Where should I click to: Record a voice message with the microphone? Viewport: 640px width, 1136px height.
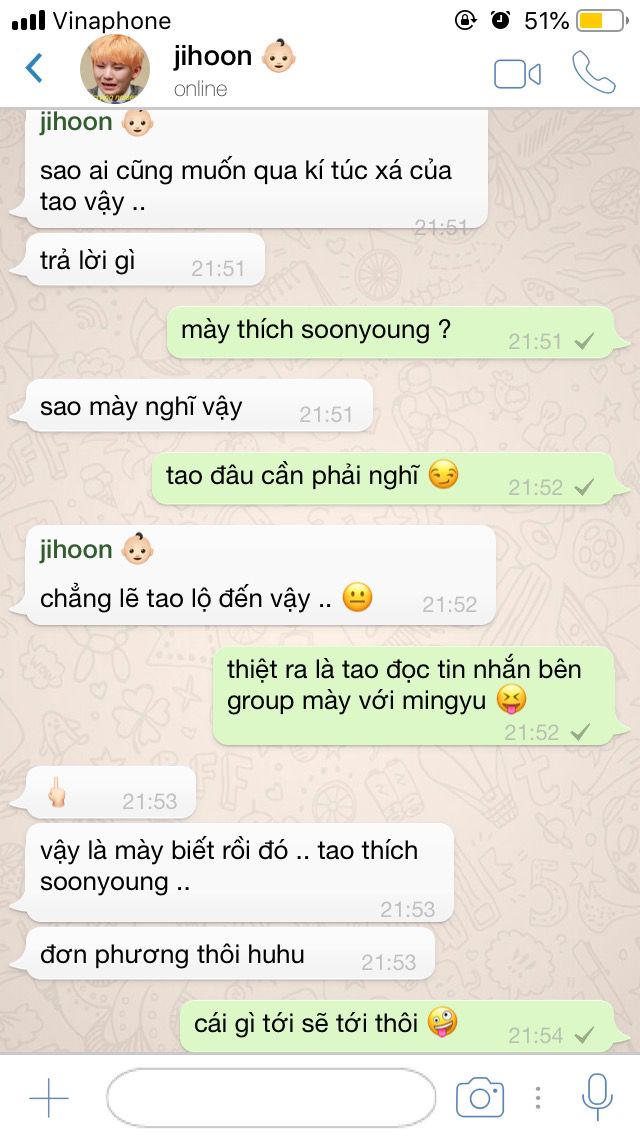pos(597,1097)
